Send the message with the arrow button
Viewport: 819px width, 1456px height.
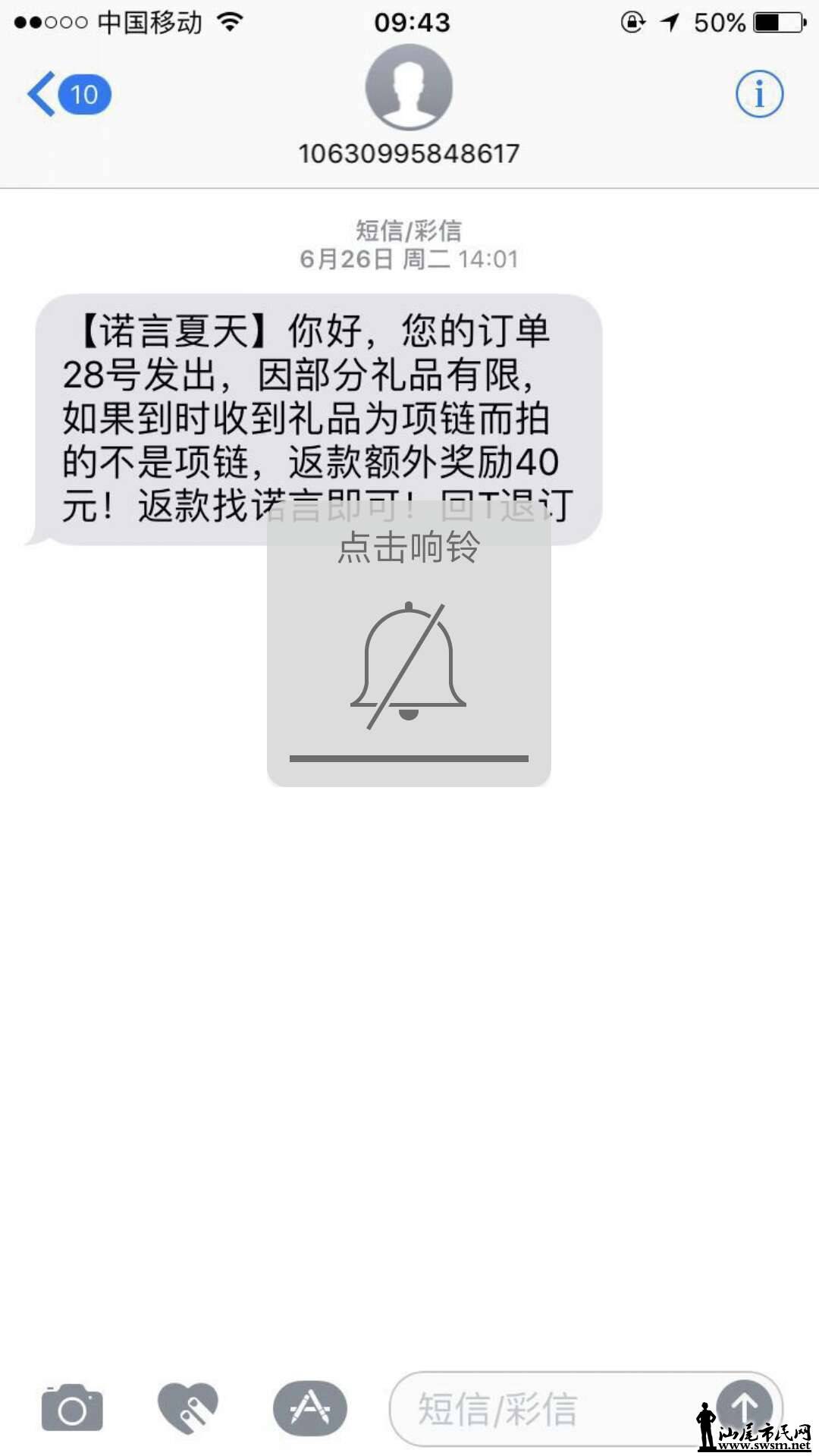pyautogui.click(x=744, y=1407)
